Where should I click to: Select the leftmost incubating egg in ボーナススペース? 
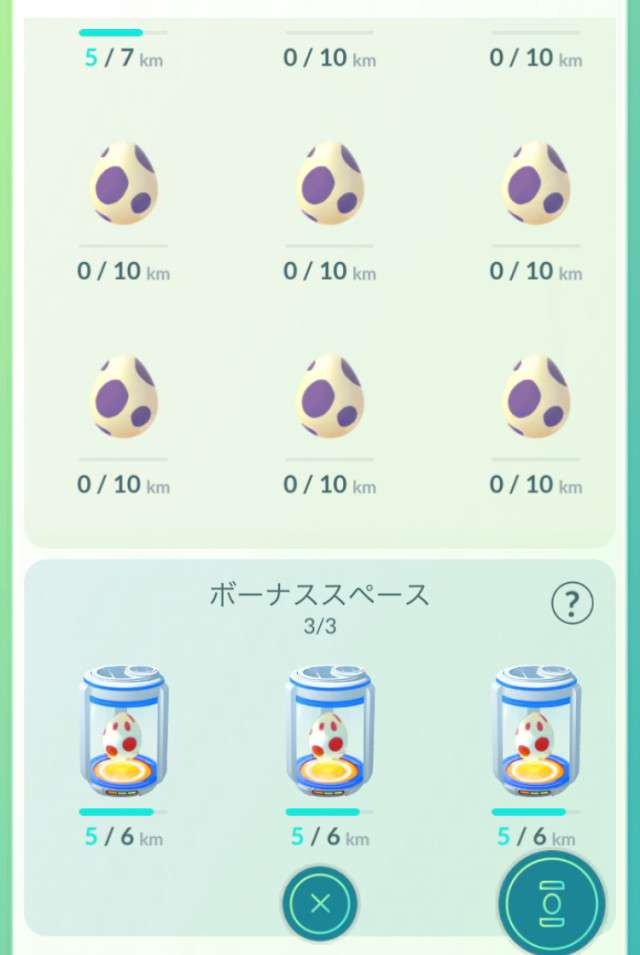(x=124, y=735)
